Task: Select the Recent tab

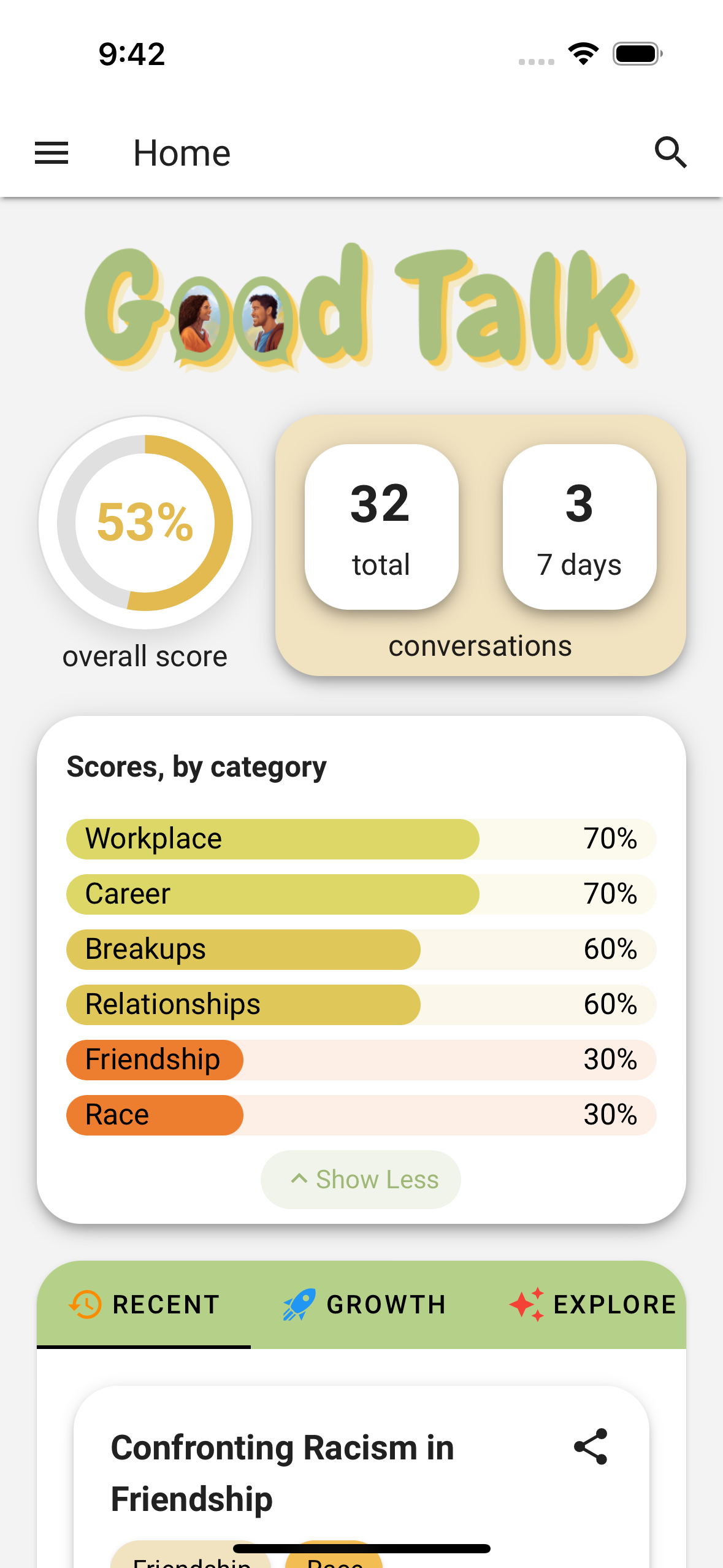Action: point(144,1304)
